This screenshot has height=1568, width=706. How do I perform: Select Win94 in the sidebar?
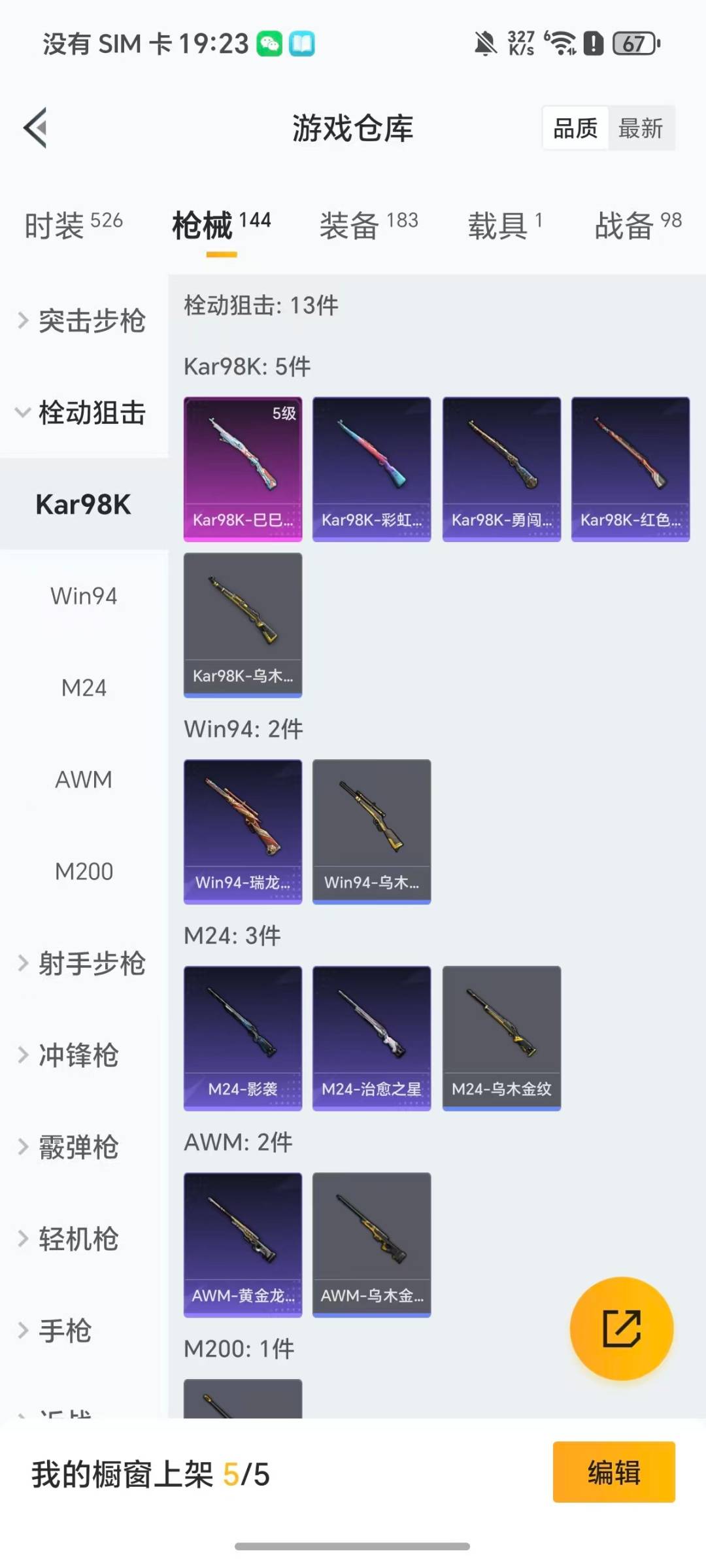pos(84,596)
